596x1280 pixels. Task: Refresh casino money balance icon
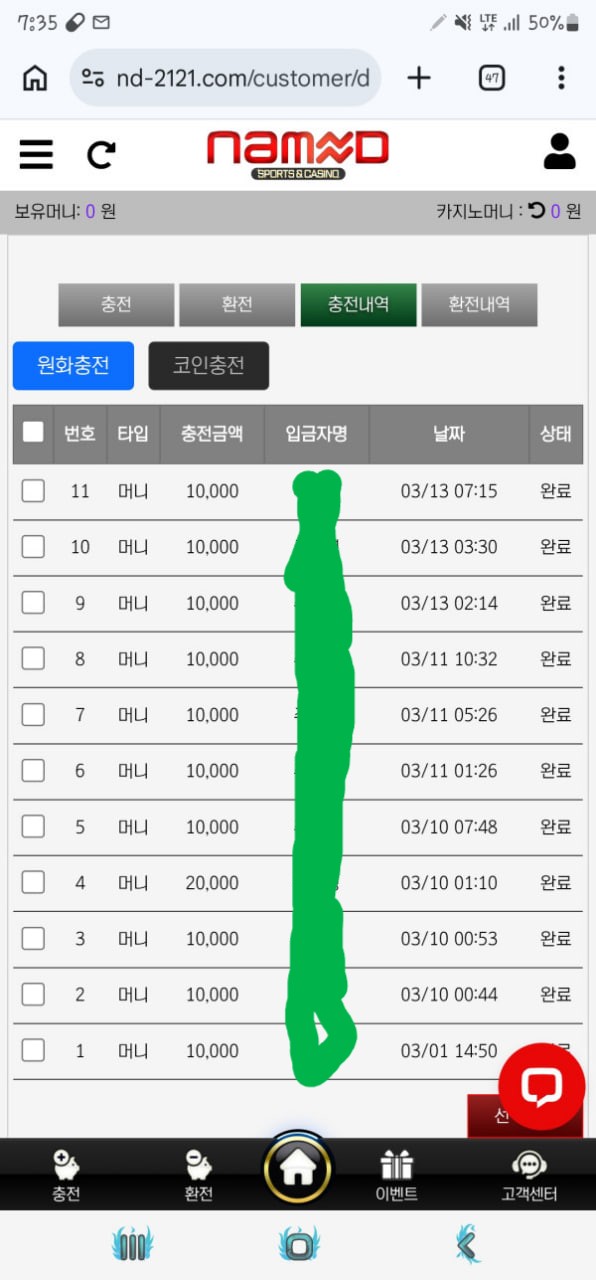(537, 211)
